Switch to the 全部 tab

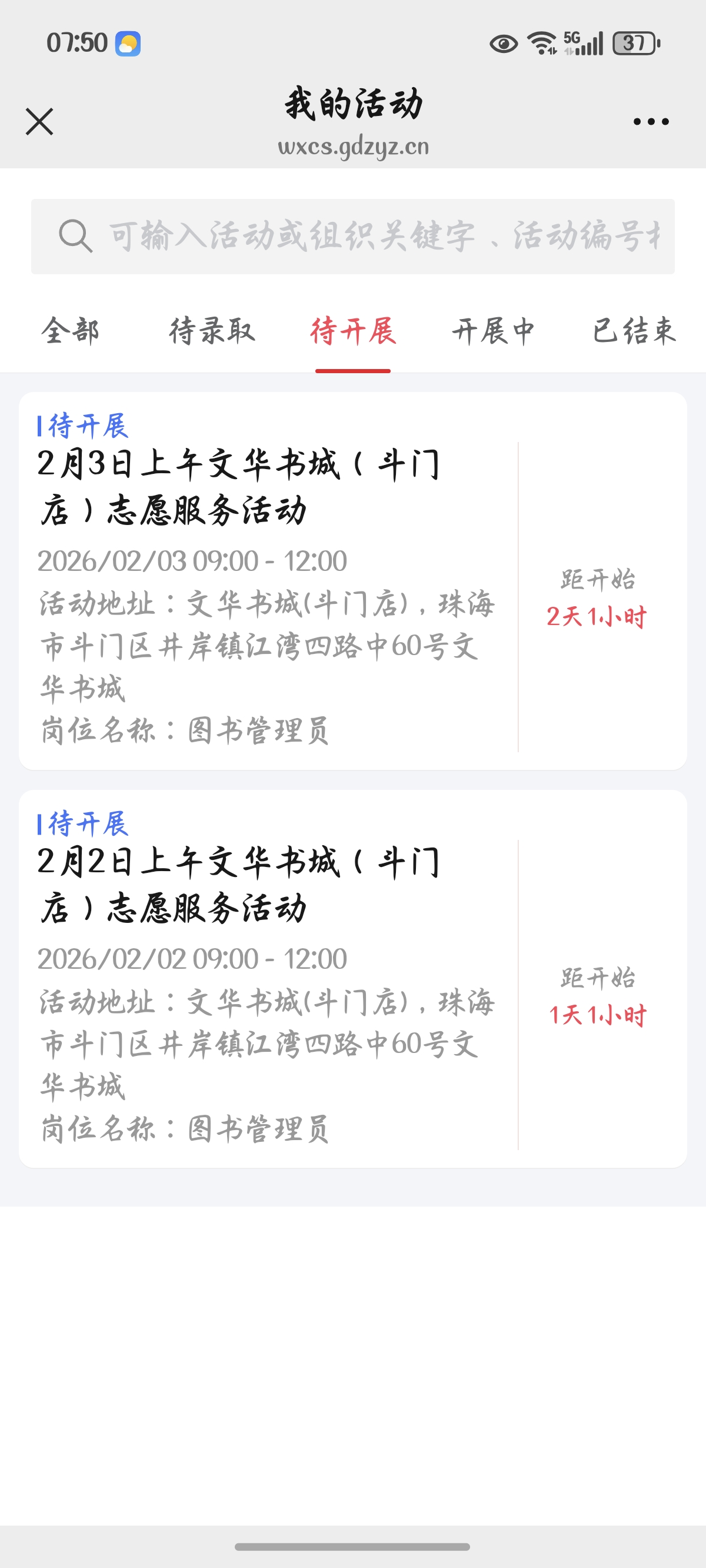click(x=70, y=332)
